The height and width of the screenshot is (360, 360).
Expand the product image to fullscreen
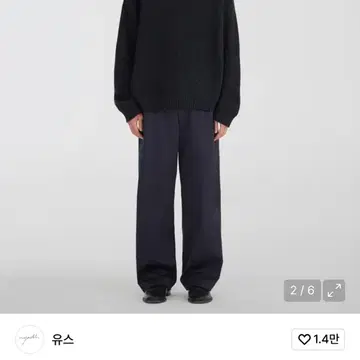(334, 290)
